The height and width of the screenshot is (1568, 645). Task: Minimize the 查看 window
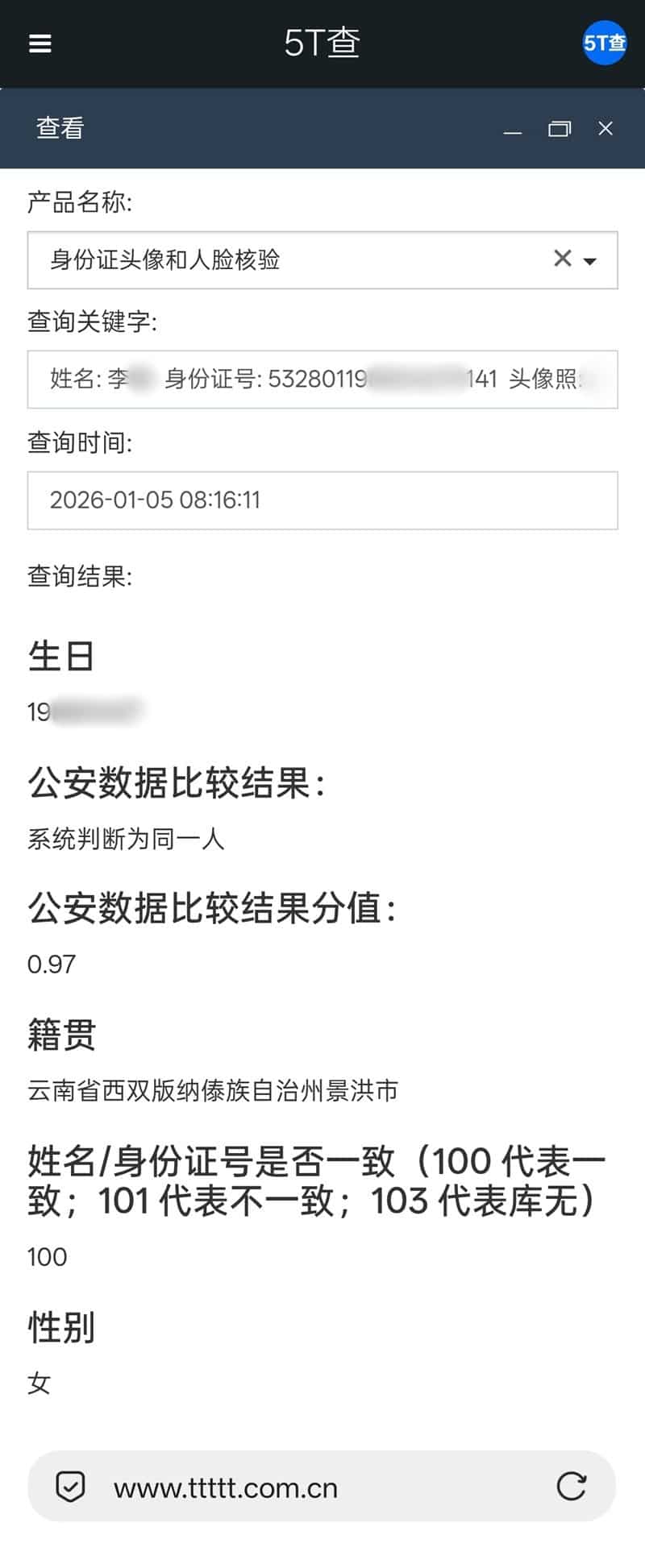(513, 129)
